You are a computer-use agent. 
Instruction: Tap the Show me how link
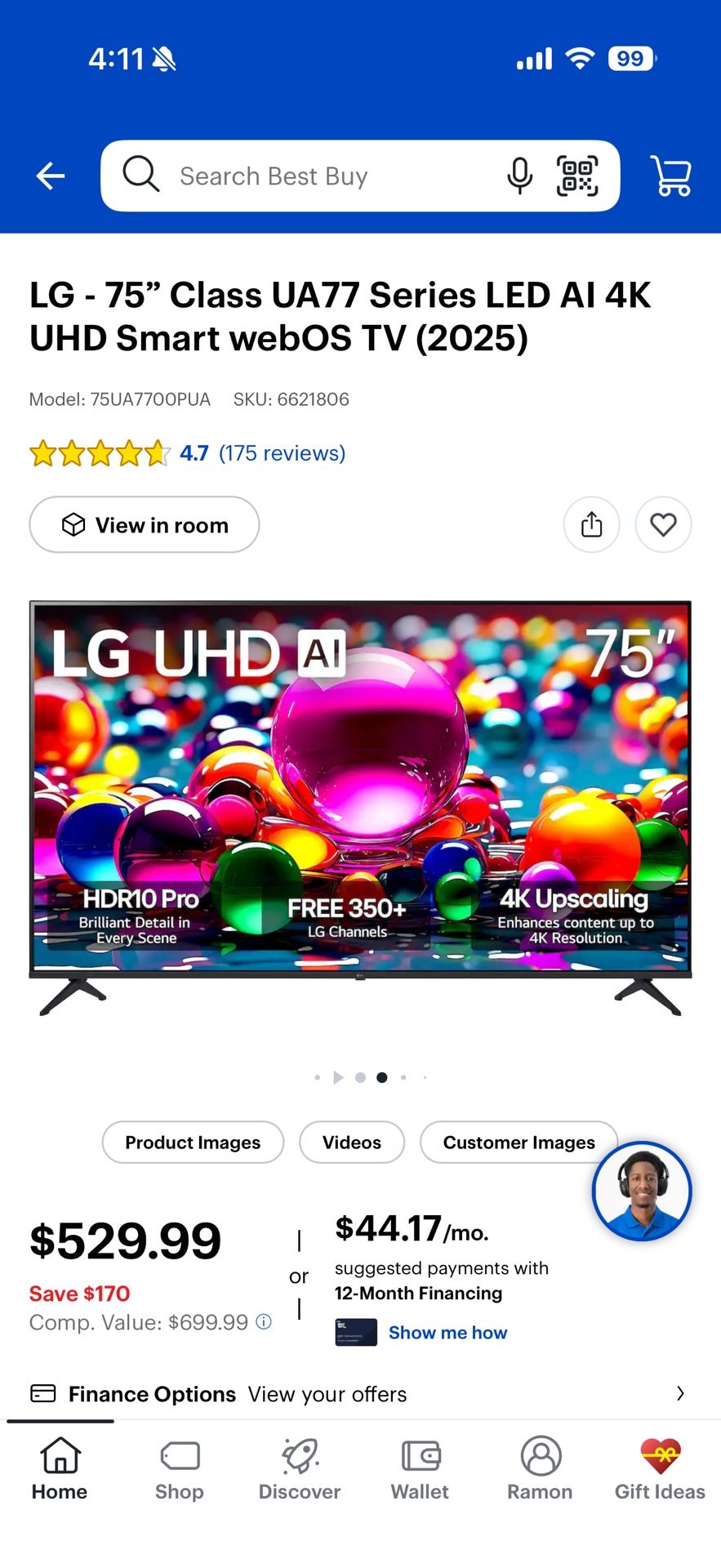(x=447, y=1332)
